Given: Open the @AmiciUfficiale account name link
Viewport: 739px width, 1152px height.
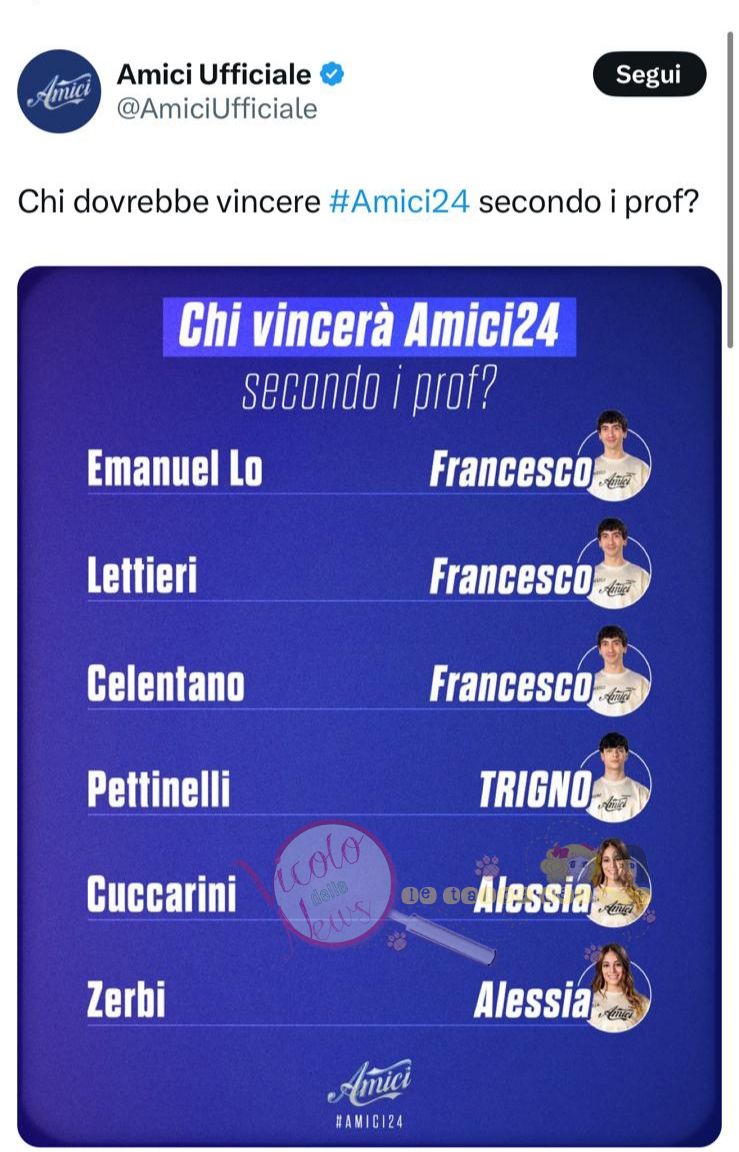Looking at the screenshot, I should (x=217, y=108).
